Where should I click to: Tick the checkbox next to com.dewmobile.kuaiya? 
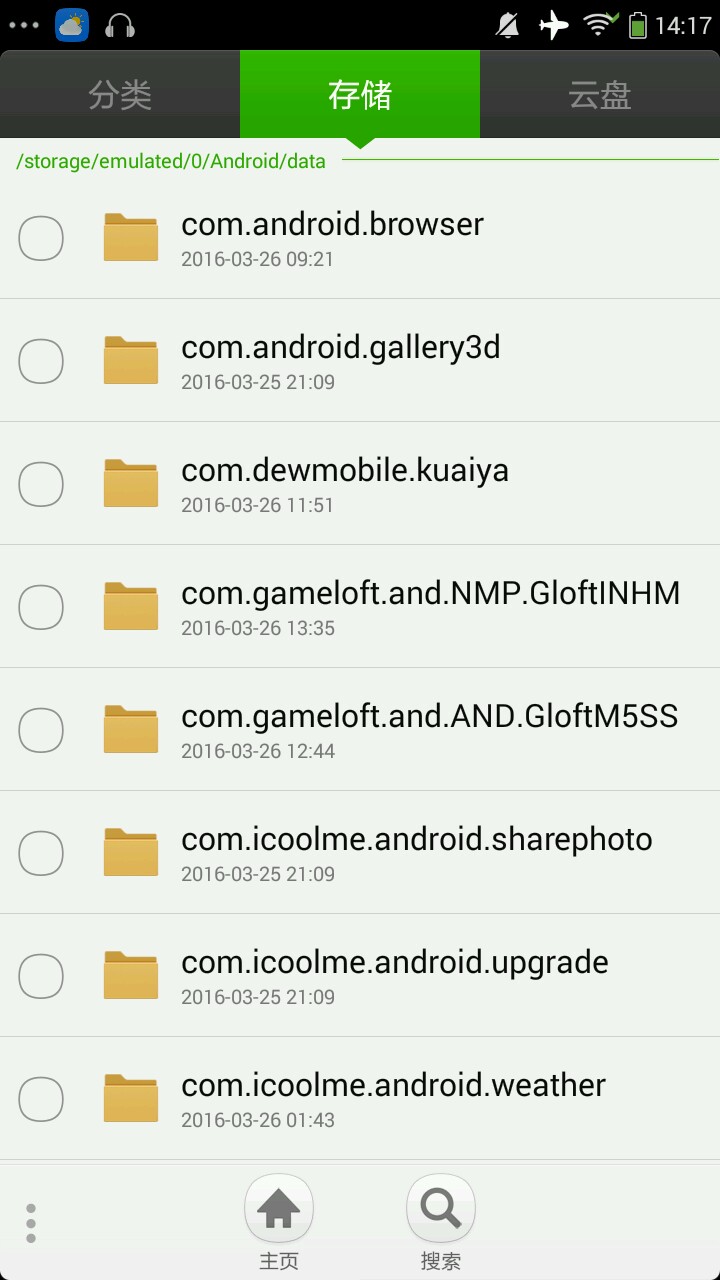point(42,484)
